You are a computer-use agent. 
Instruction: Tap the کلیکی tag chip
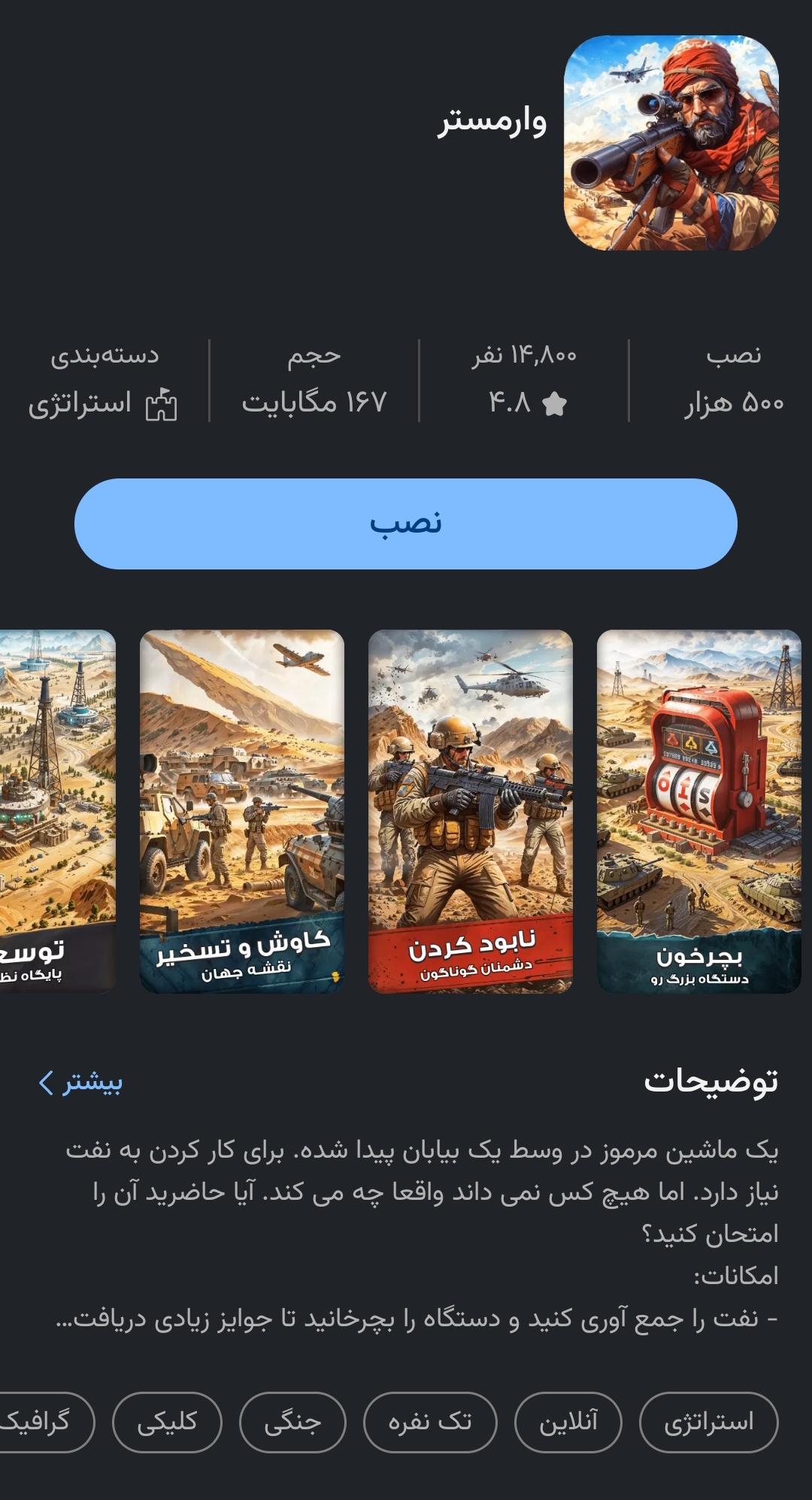coord(167,1422)
